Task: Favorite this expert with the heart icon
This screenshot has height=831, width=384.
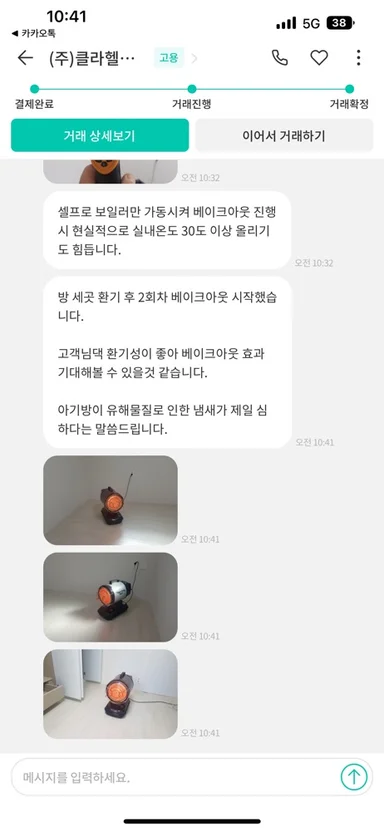Action: (319, 58)
